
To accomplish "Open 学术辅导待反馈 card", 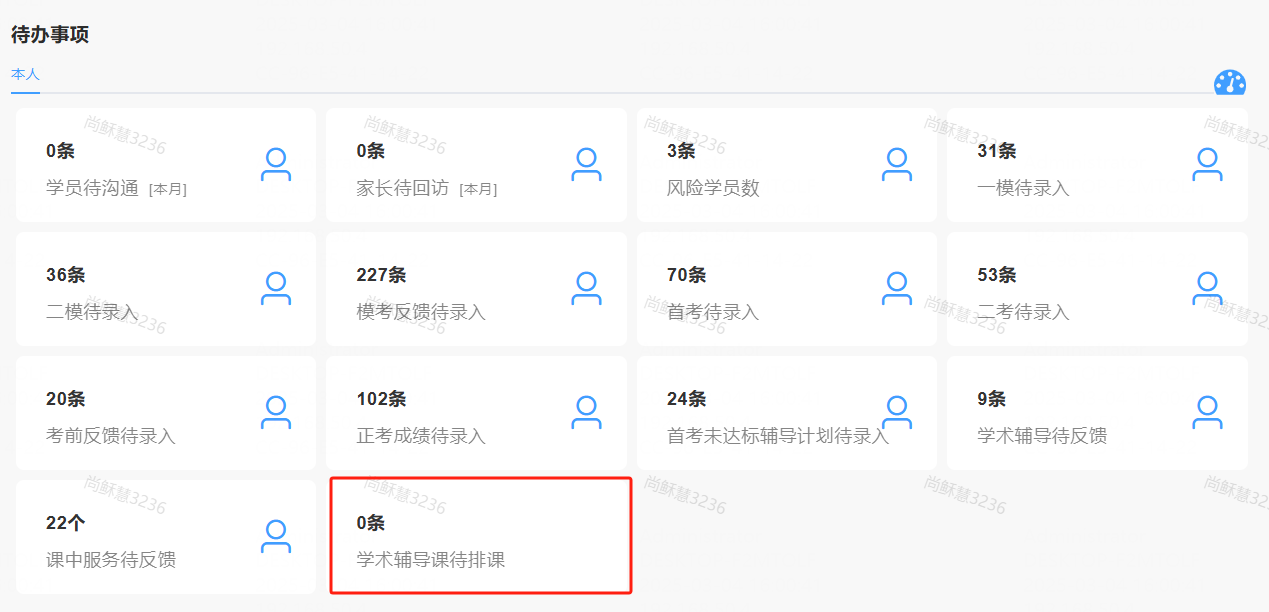I will click(x=1097, y=413).
